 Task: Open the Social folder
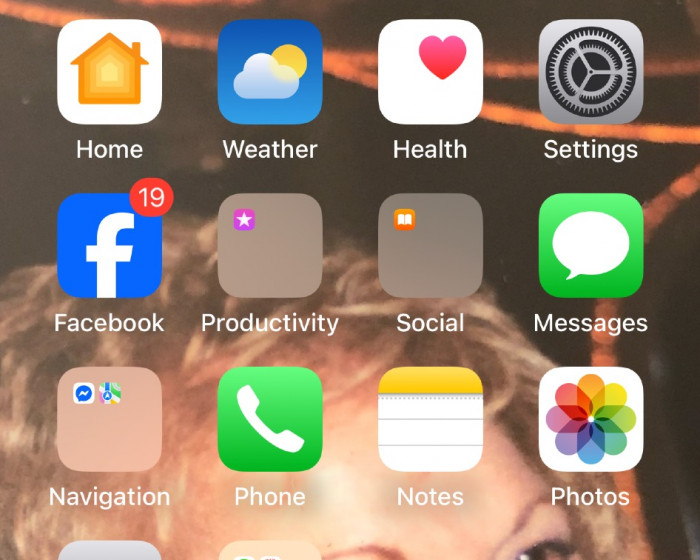(430, 246)
